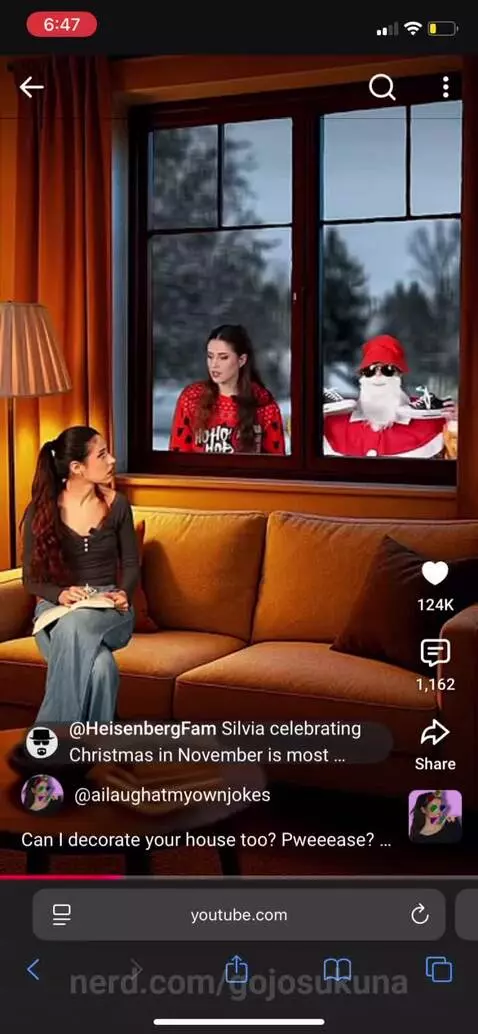The height and width of the screenshot is (1034, 478).
Task: Expand the caption about decorating your house
Action: point(206,840)
